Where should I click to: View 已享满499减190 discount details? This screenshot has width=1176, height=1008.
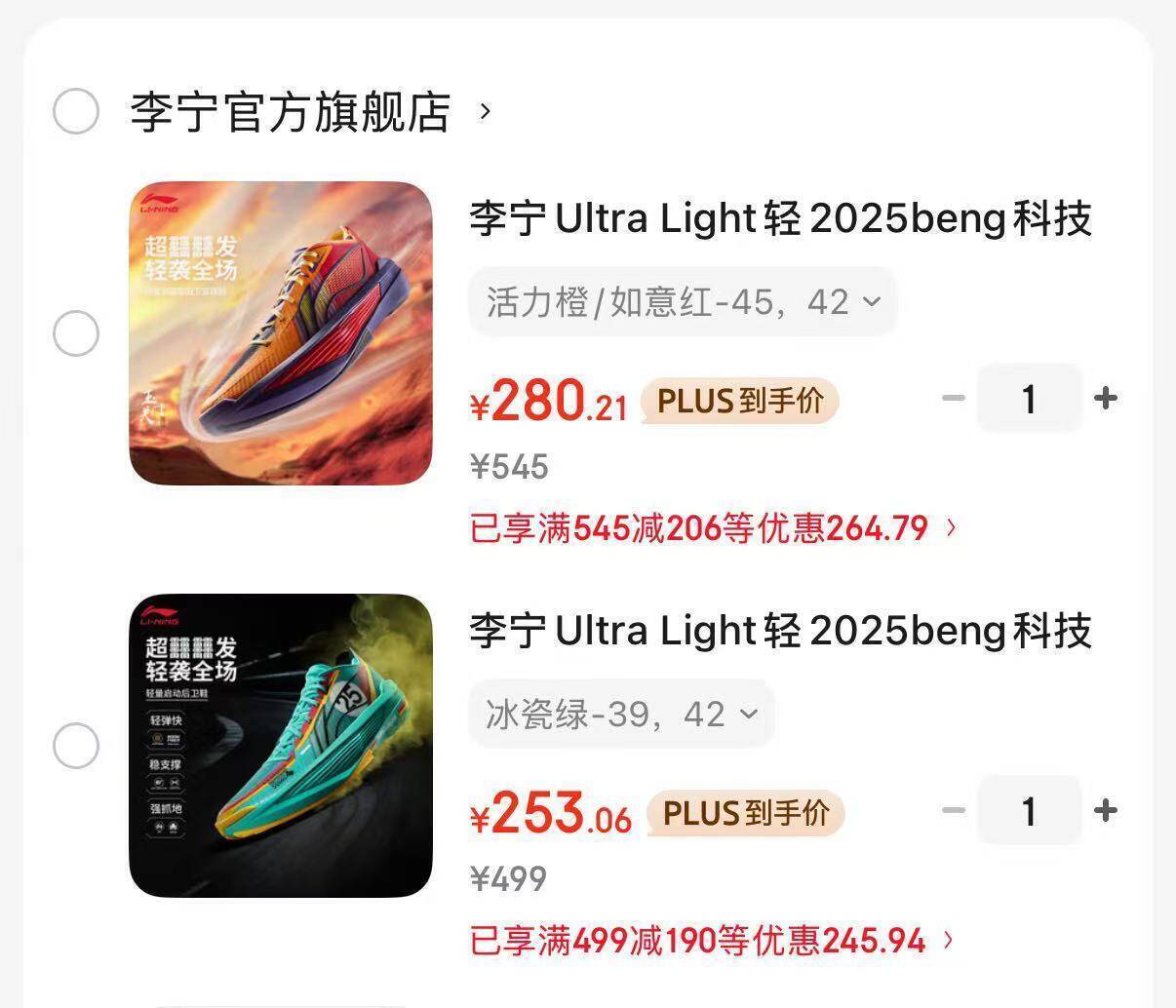[711, 941]
